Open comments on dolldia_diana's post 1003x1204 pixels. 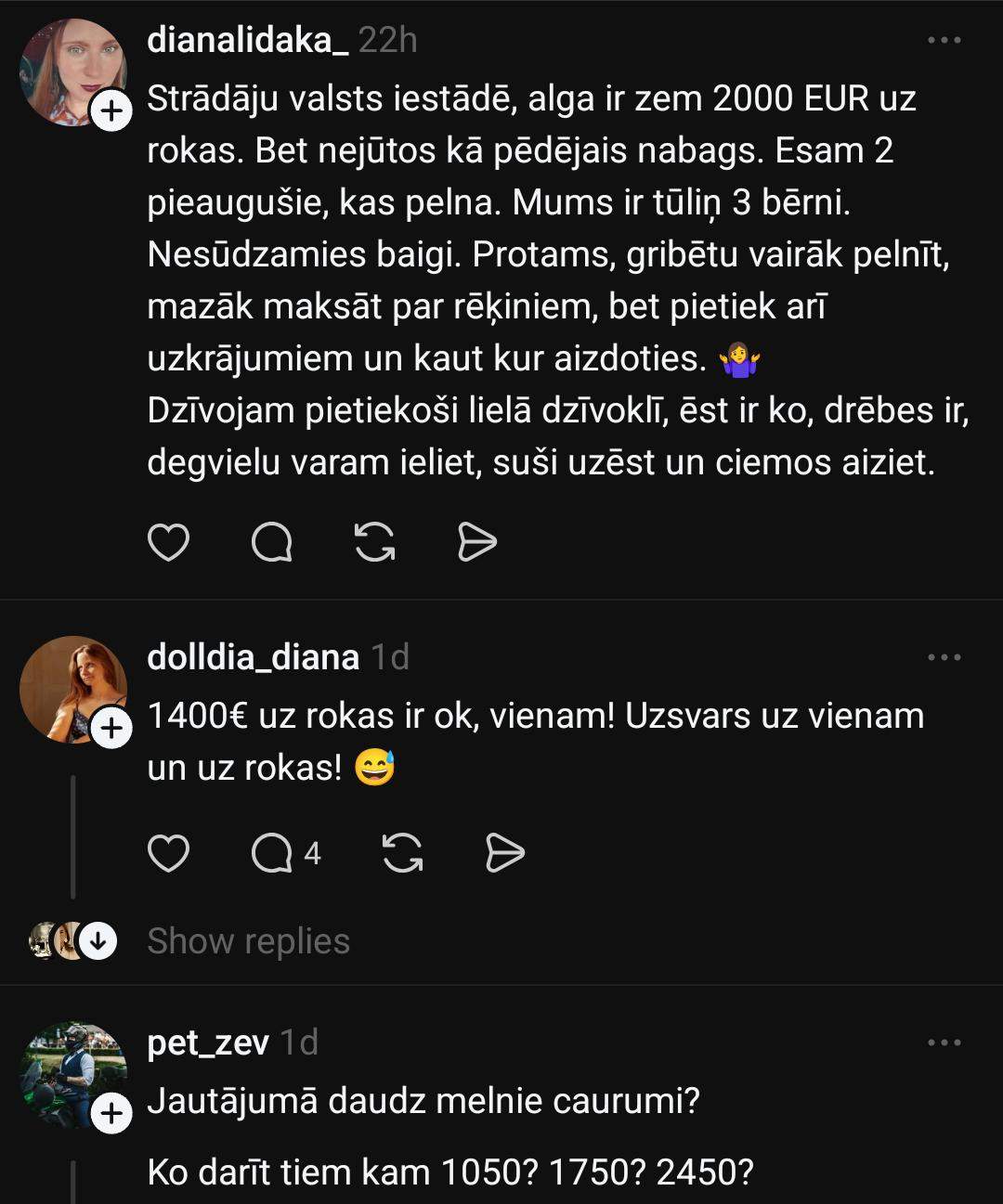pyautogui.click(x=273, y=853)
